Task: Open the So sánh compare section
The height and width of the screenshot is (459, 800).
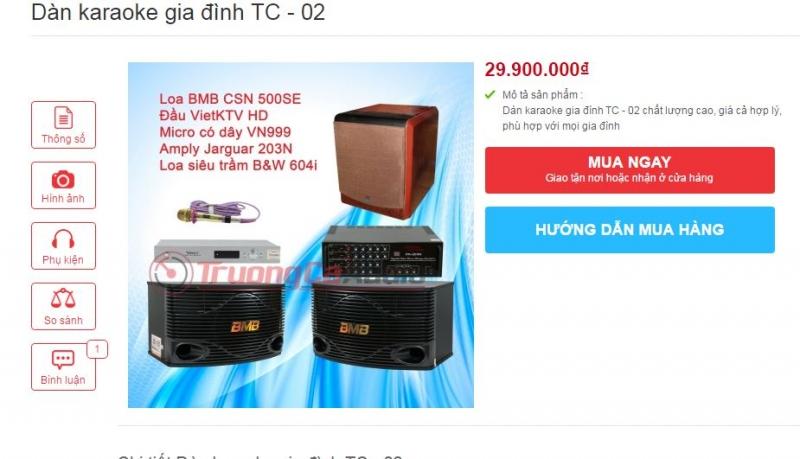Action: (63, 306)
